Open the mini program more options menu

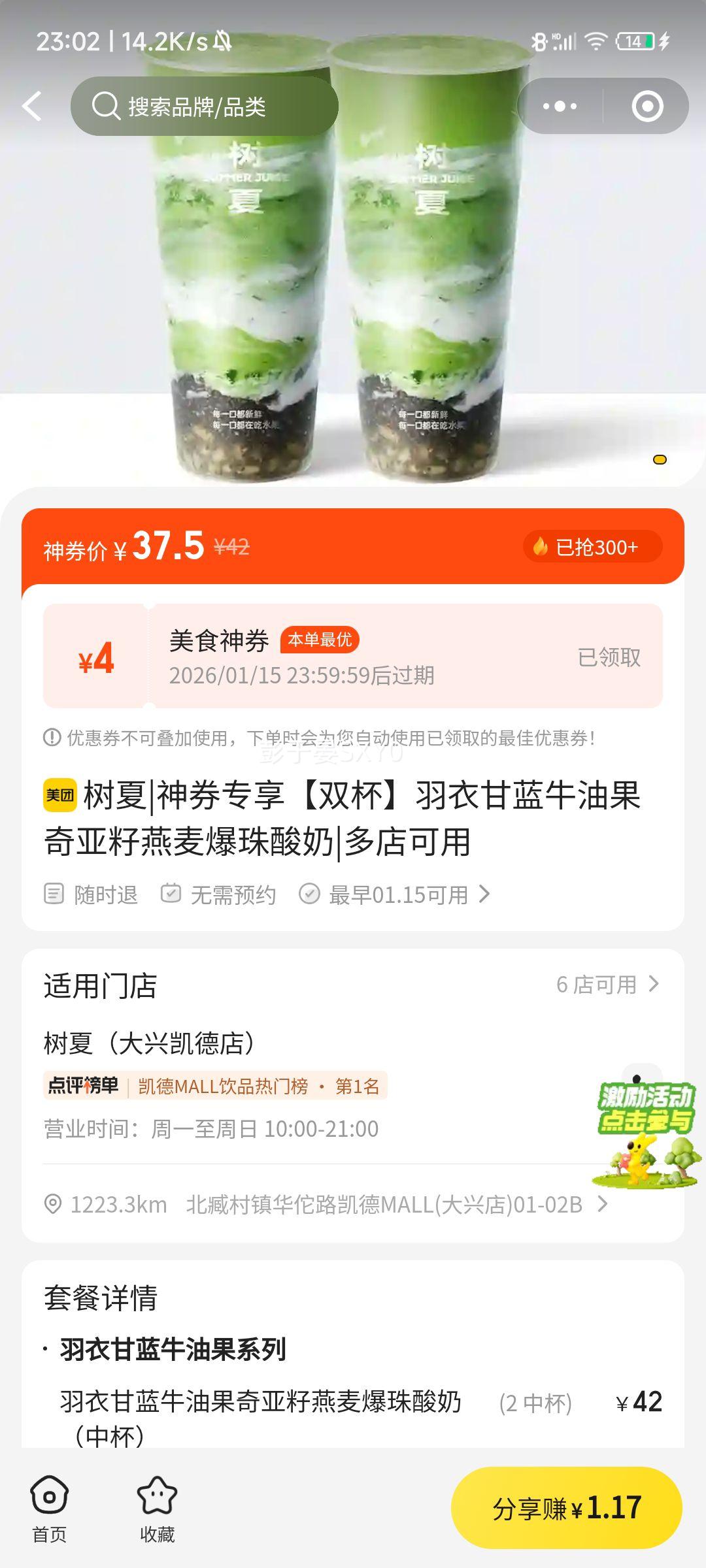click(560, 106)
